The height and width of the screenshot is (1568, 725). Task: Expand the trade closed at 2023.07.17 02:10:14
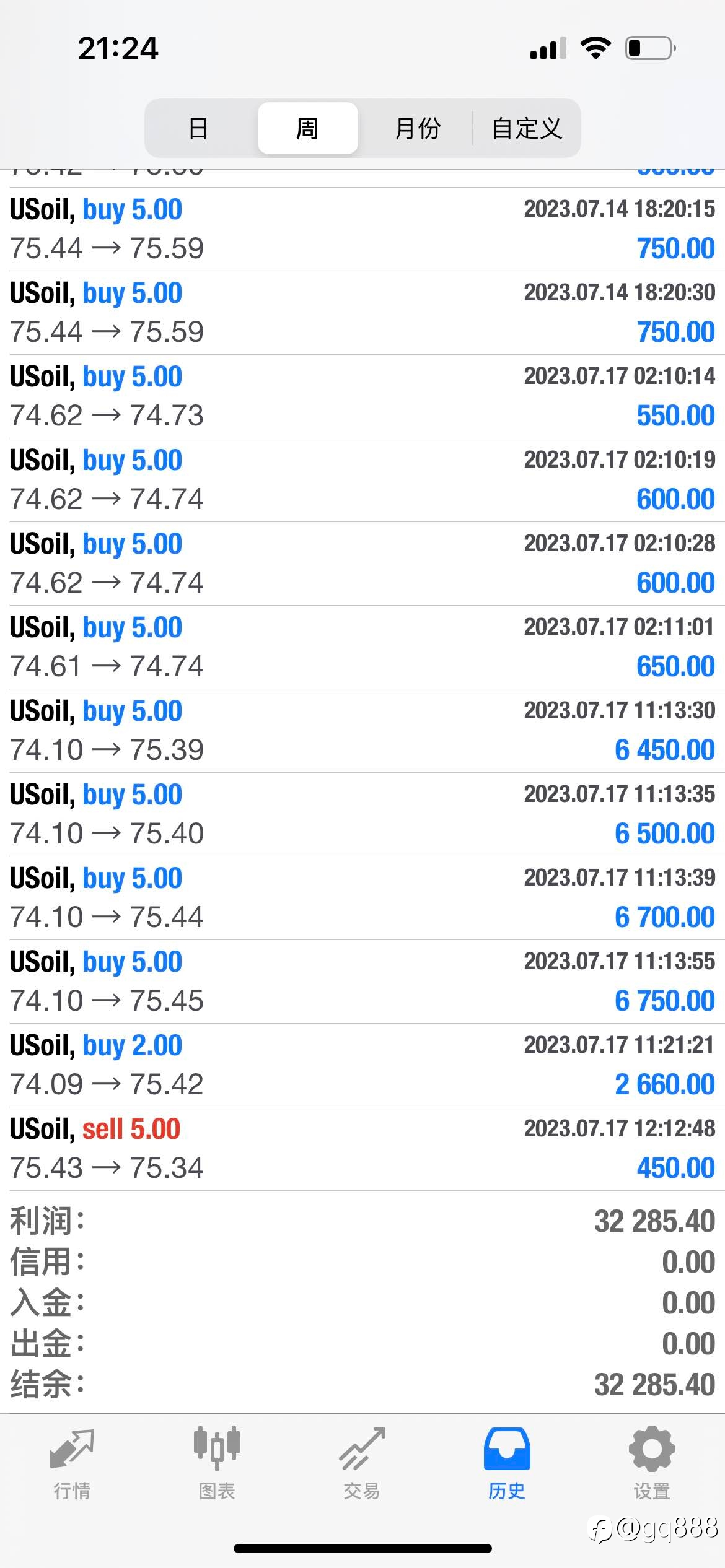point(362,396)
